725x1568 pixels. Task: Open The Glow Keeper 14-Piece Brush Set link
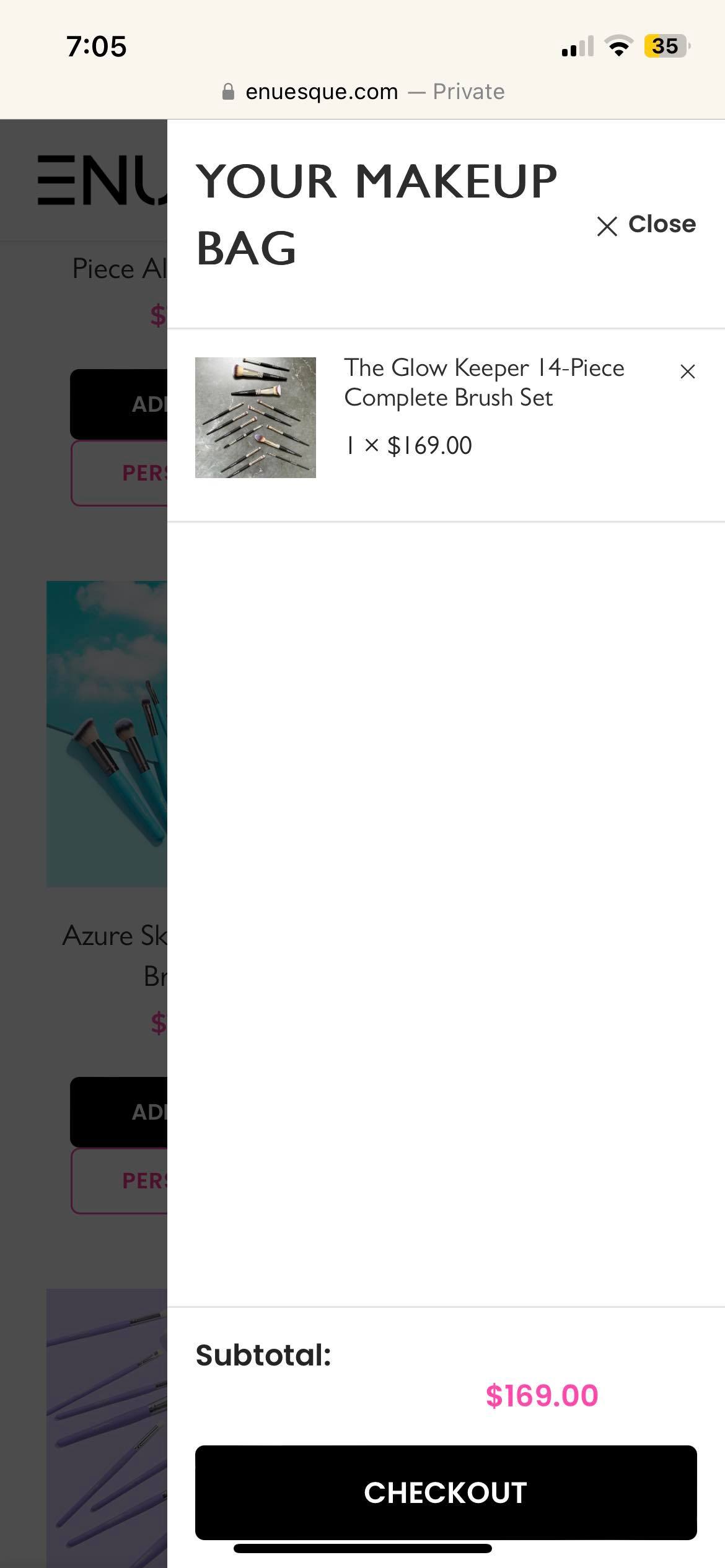click(483, 382)
